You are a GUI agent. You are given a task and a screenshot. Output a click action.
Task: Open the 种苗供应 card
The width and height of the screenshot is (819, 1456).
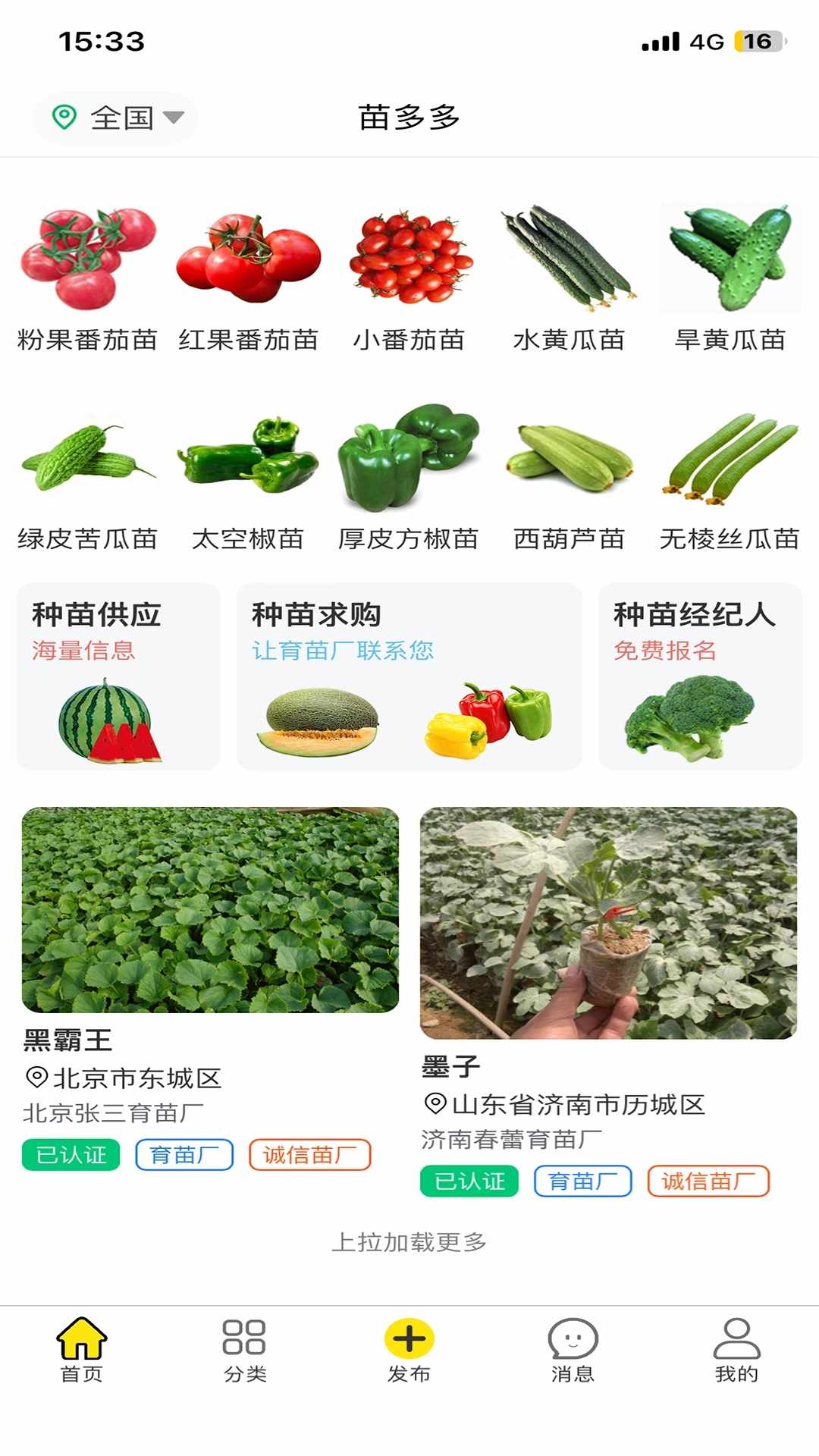119,676
